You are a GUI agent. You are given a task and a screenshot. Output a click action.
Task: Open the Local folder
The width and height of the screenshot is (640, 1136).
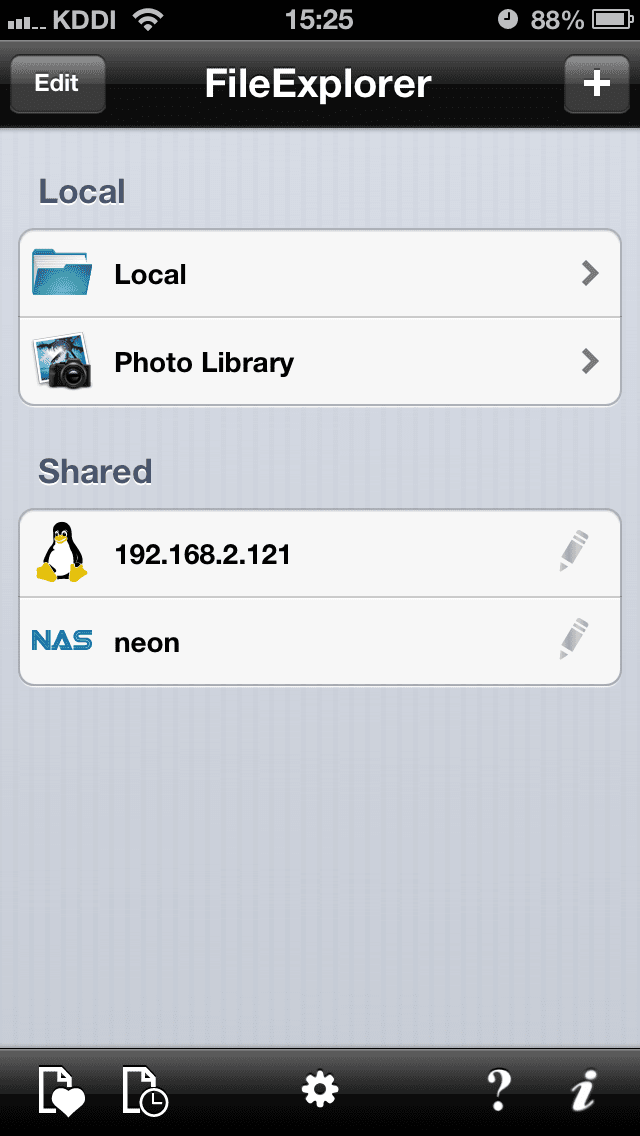point(320,274)
